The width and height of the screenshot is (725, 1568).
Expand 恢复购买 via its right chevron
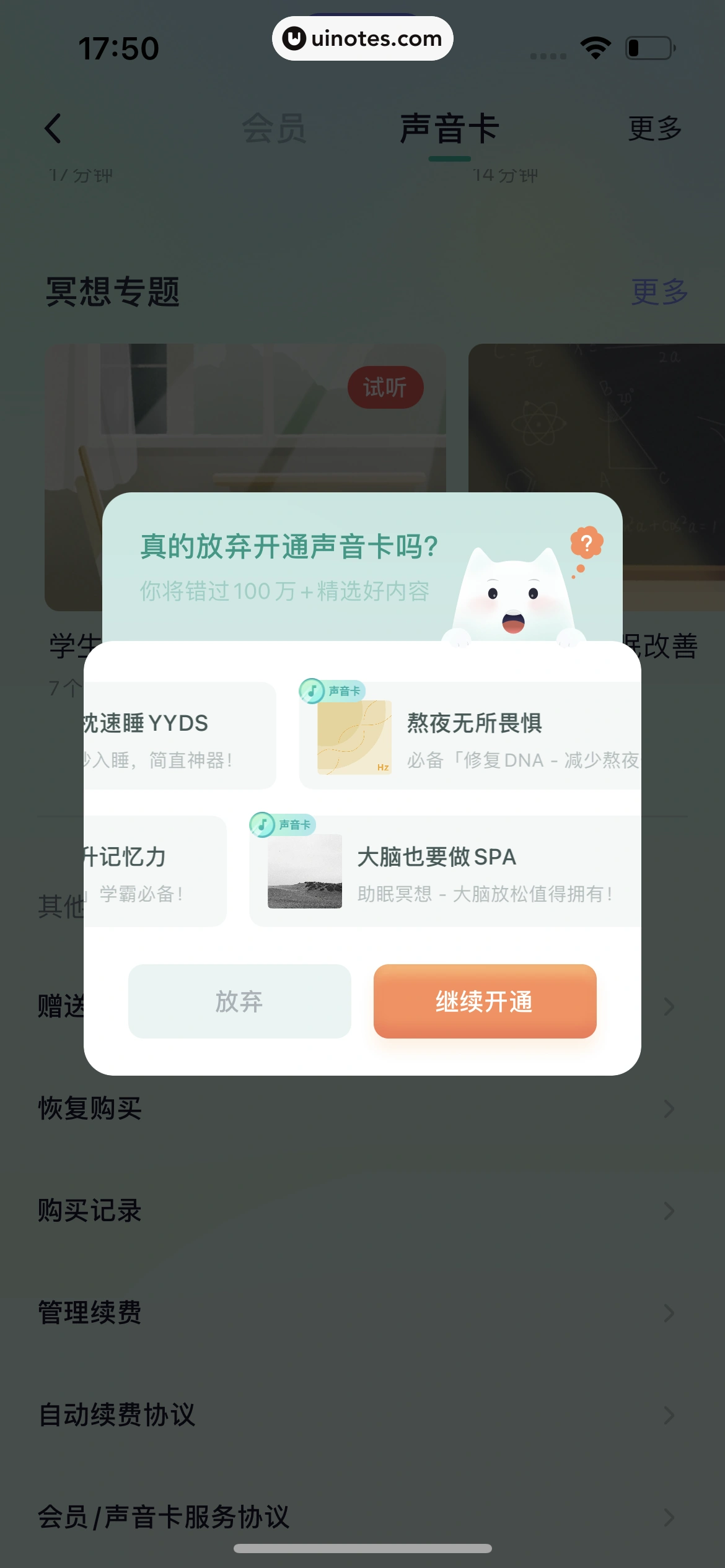[x=668, y=1108]
